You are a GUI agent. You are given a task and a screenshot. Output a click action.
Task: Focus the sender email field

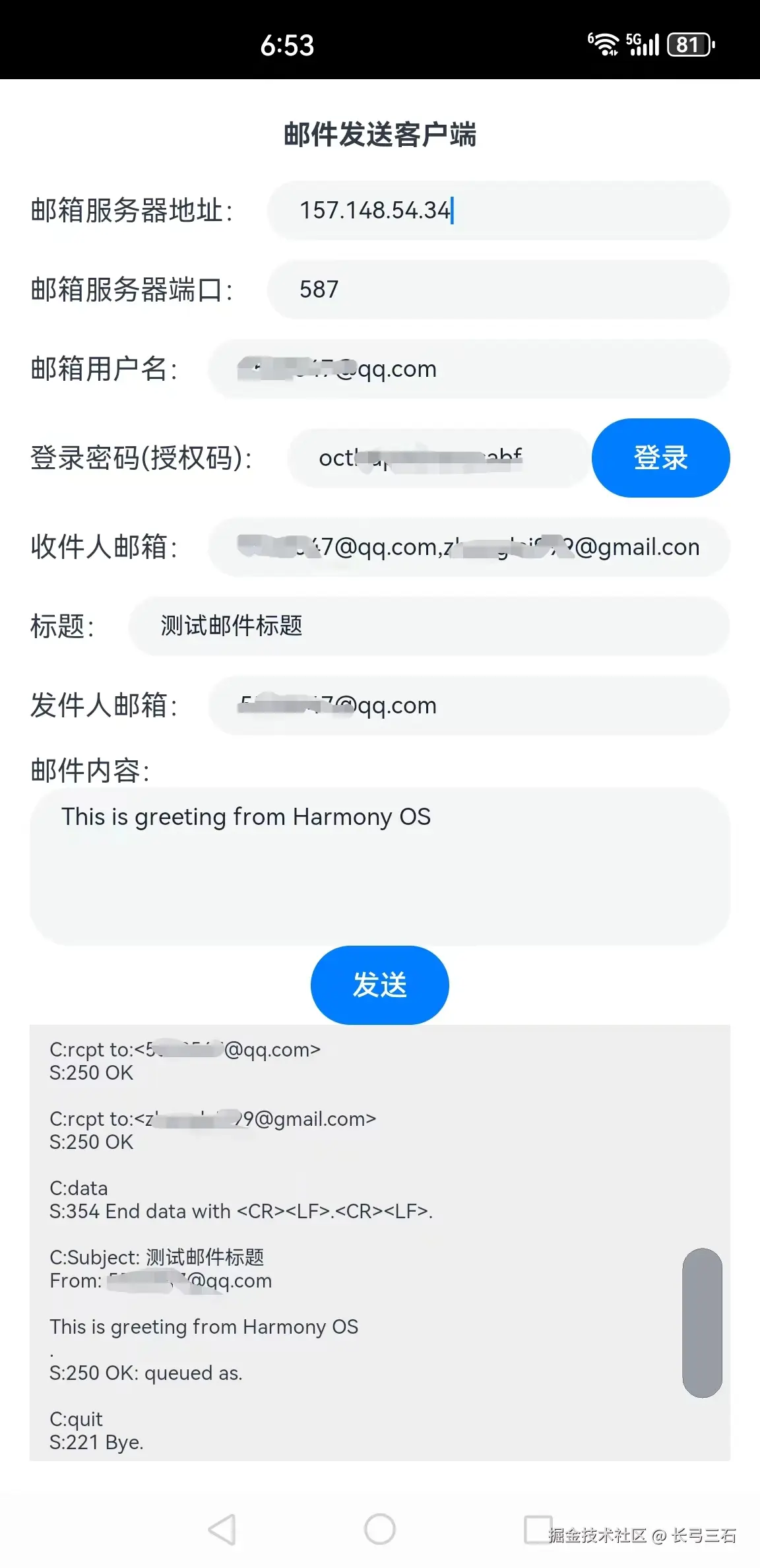coord(468,705)
